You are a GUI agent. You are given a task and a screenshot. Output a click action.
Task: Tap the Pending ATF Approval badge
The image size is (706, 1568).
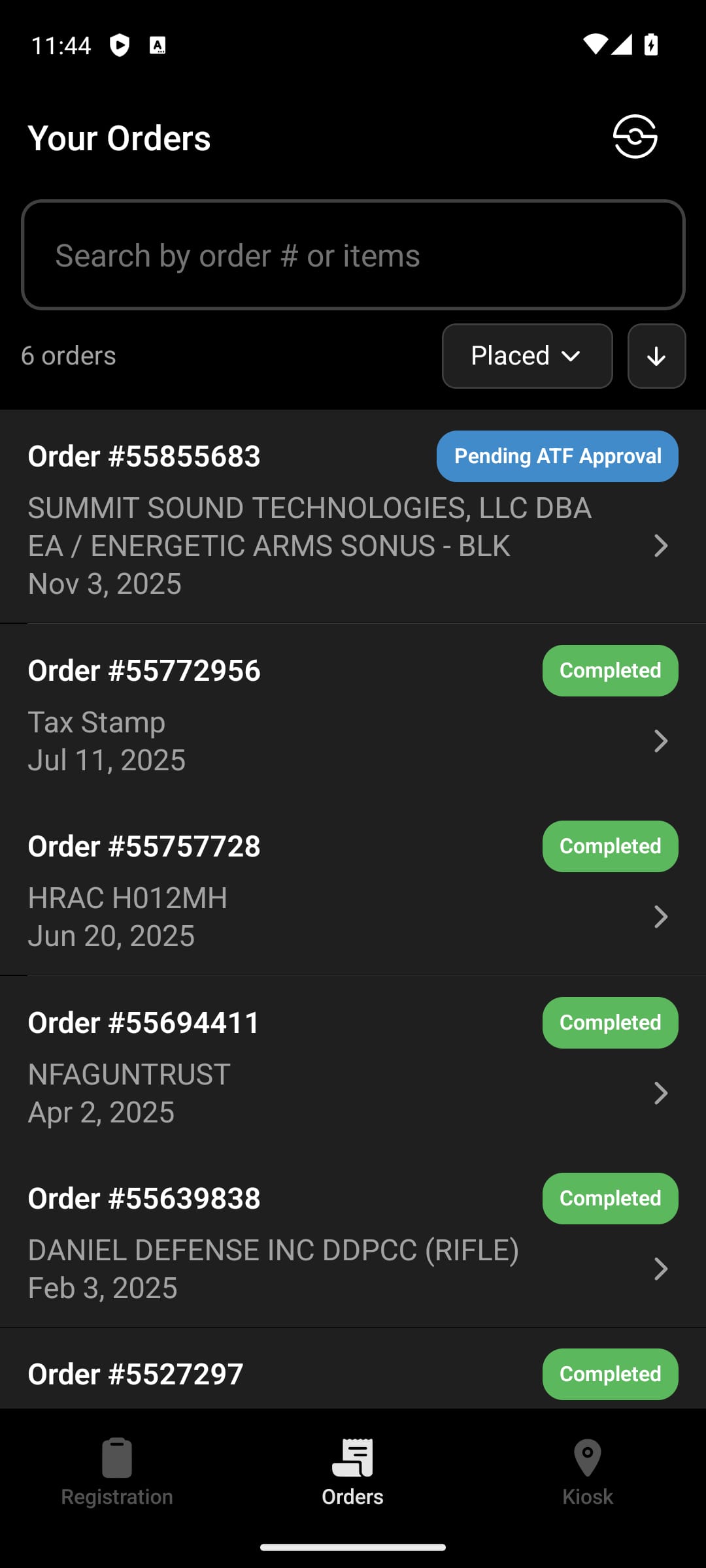pos(557,456)
